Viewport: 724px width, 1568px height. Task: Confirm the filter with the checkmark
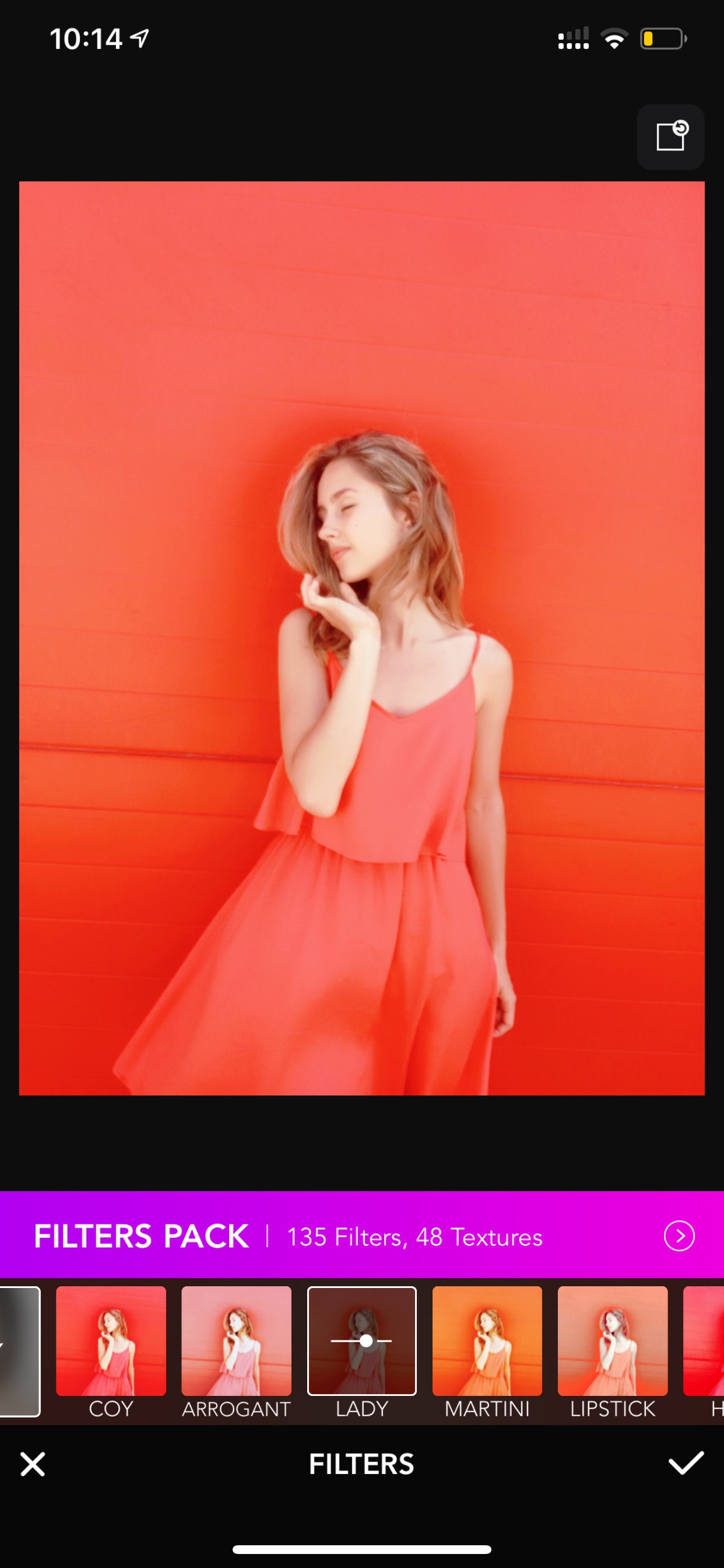686,1462
